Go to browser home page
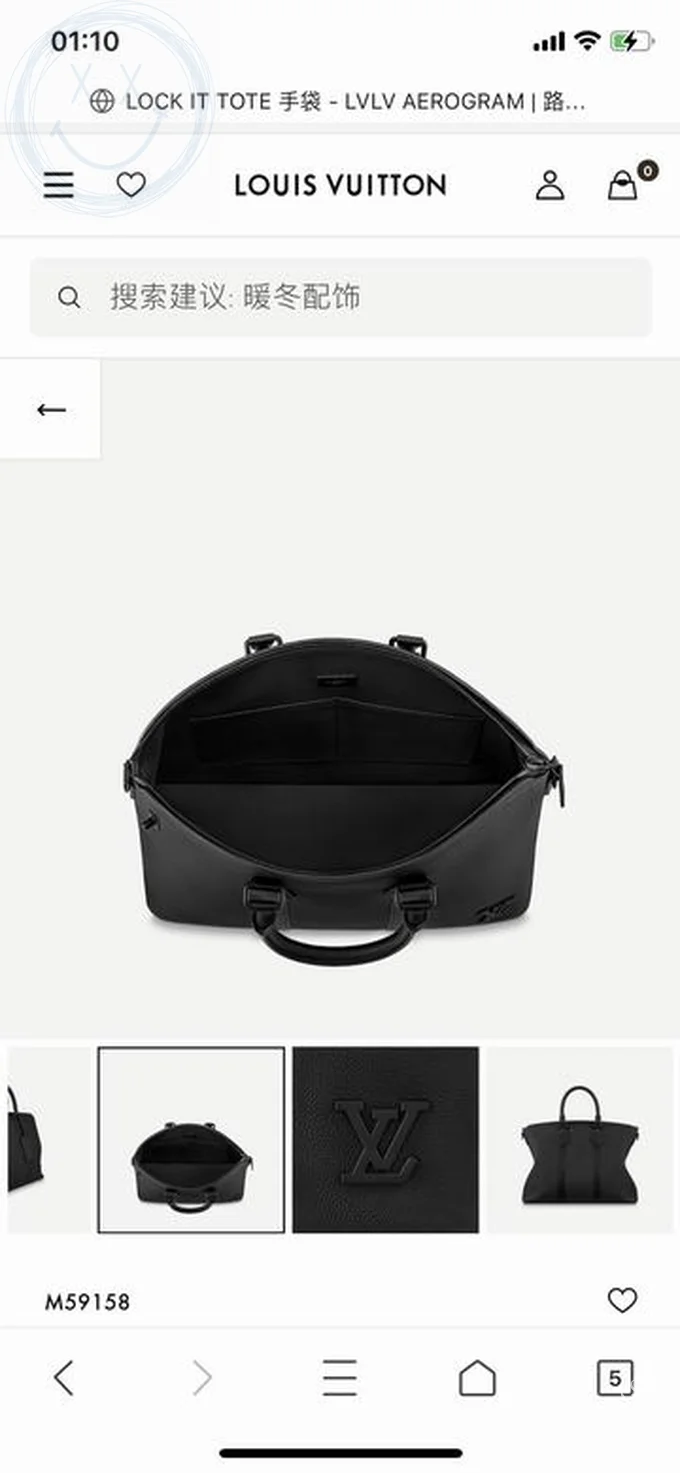 pyautogui.click(x=477, y=1378)
